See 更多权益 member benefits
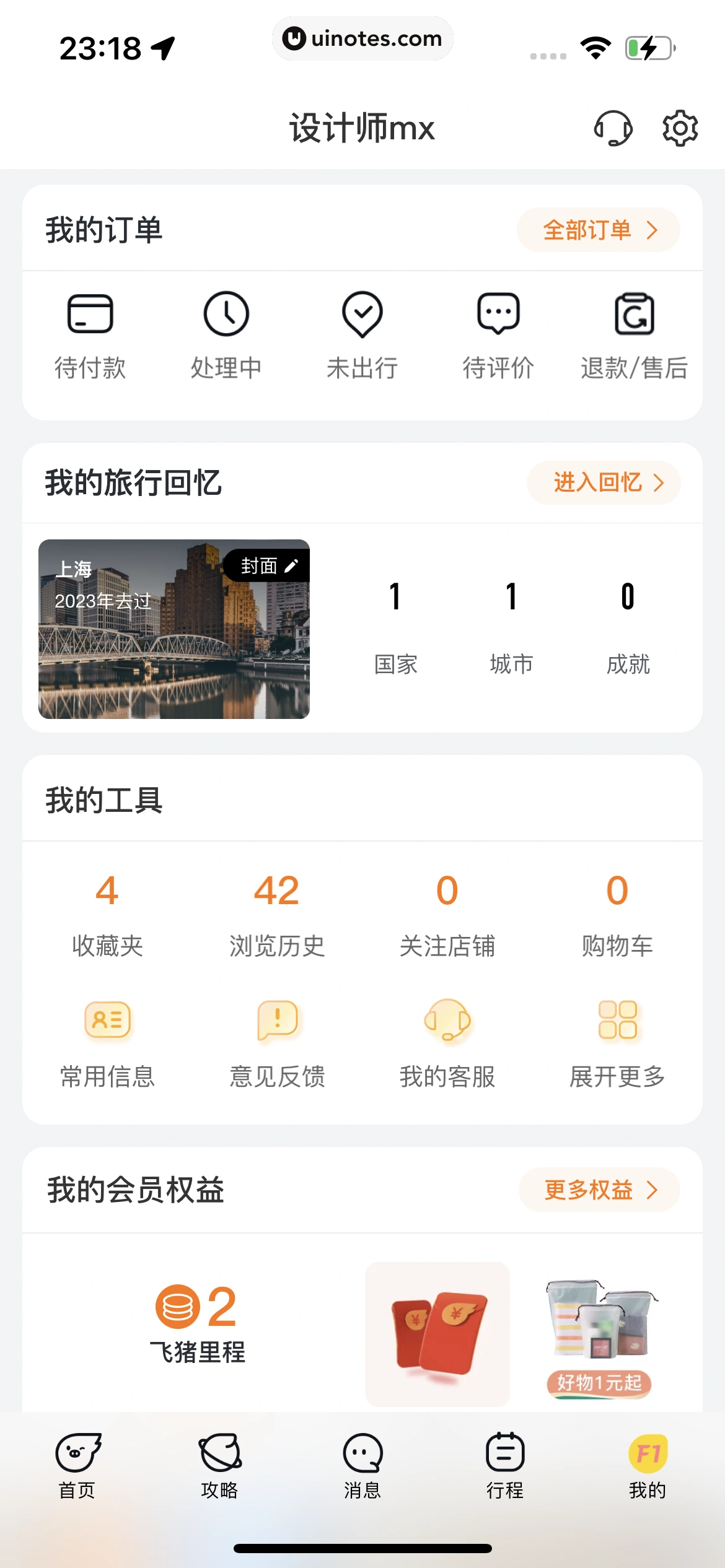Viewport: 725px width, 1568px height. point(599,1190)
